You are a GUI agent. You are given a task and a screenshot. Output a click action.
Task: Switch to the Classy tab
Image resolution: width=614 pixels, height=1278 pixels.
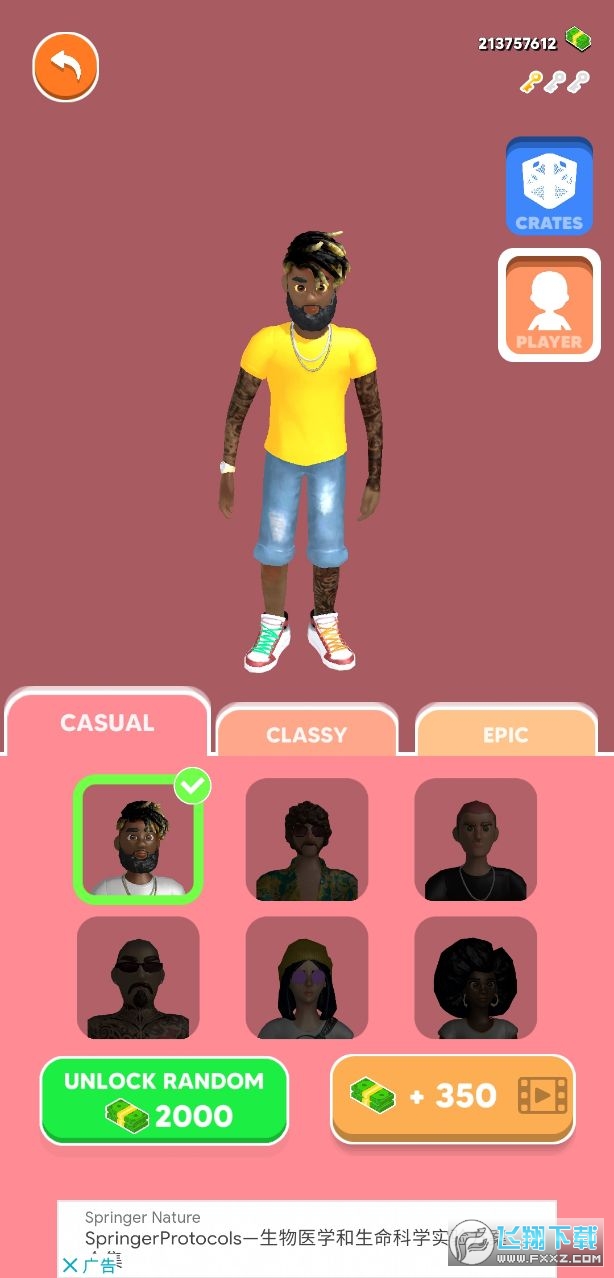pos(306,734)
